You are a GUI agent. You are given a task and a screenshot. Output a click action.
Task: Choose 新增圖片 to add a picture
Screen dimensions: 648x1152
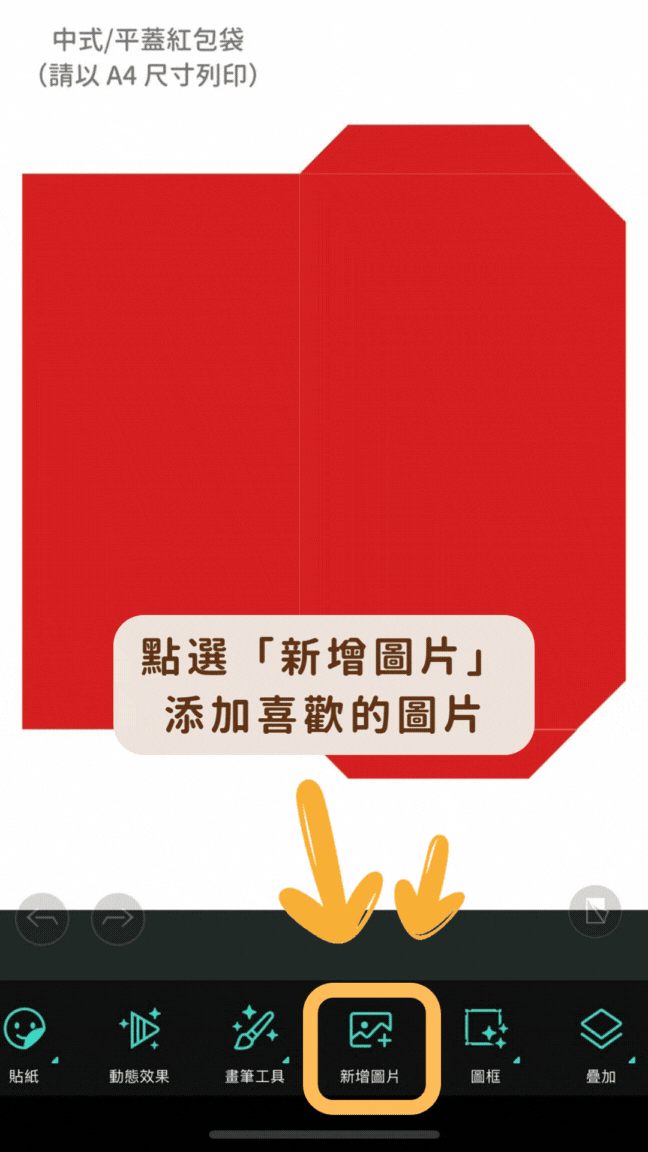pyautogui.click(x=370, y=1045)
